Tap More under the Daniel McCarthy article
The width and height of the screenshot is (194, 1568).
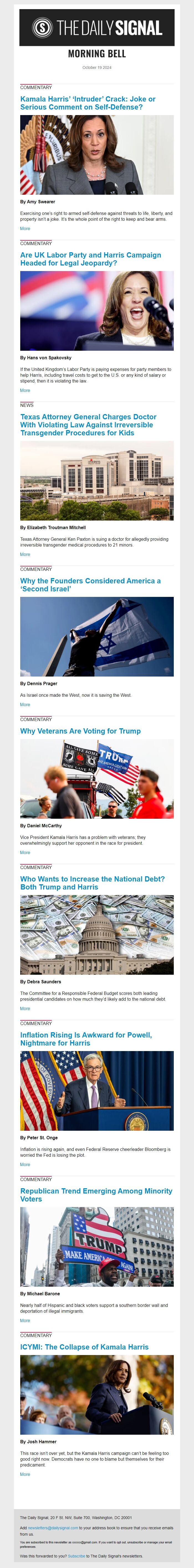[x=25, y=852]
